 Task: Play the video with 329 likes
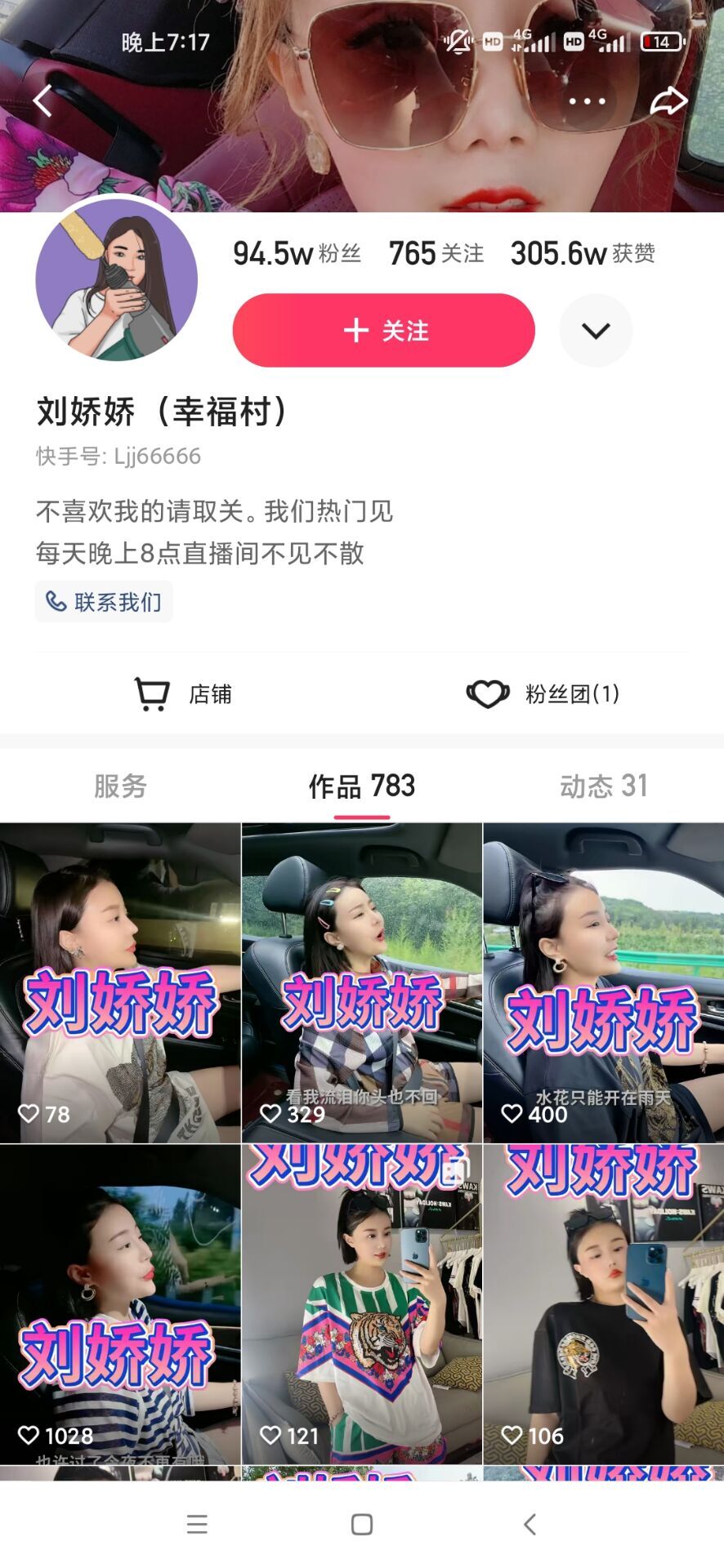(x=361, y=982)
